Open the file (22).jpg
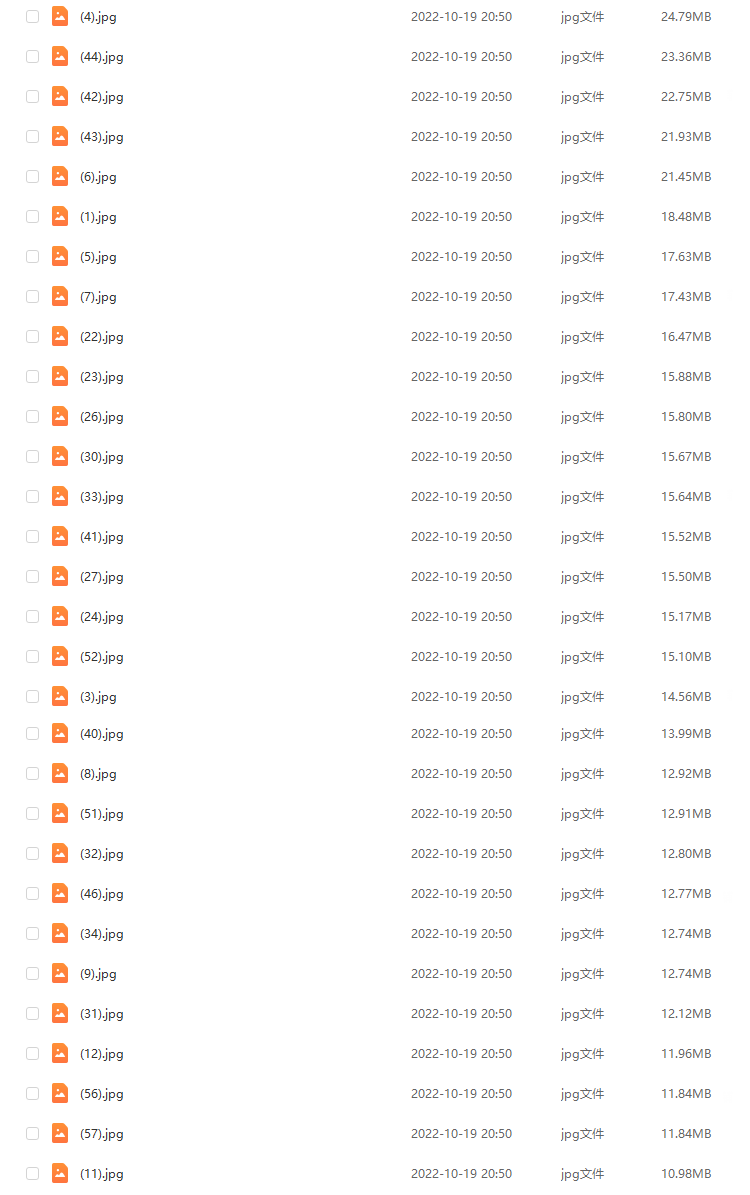 point(101,337)
